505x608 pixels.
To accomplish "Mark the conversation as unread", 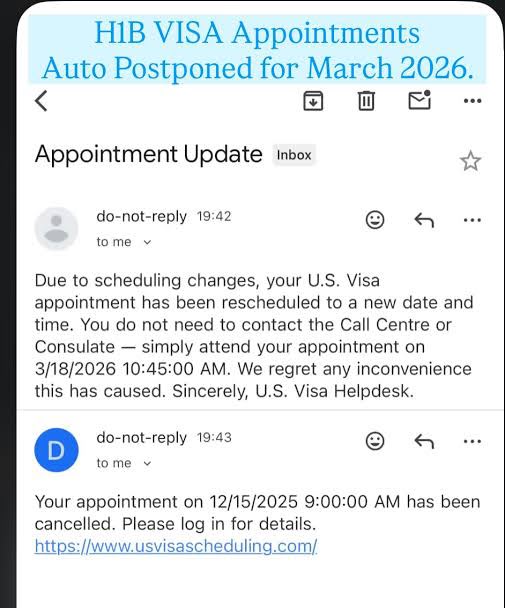I will [x=420, y=100].
